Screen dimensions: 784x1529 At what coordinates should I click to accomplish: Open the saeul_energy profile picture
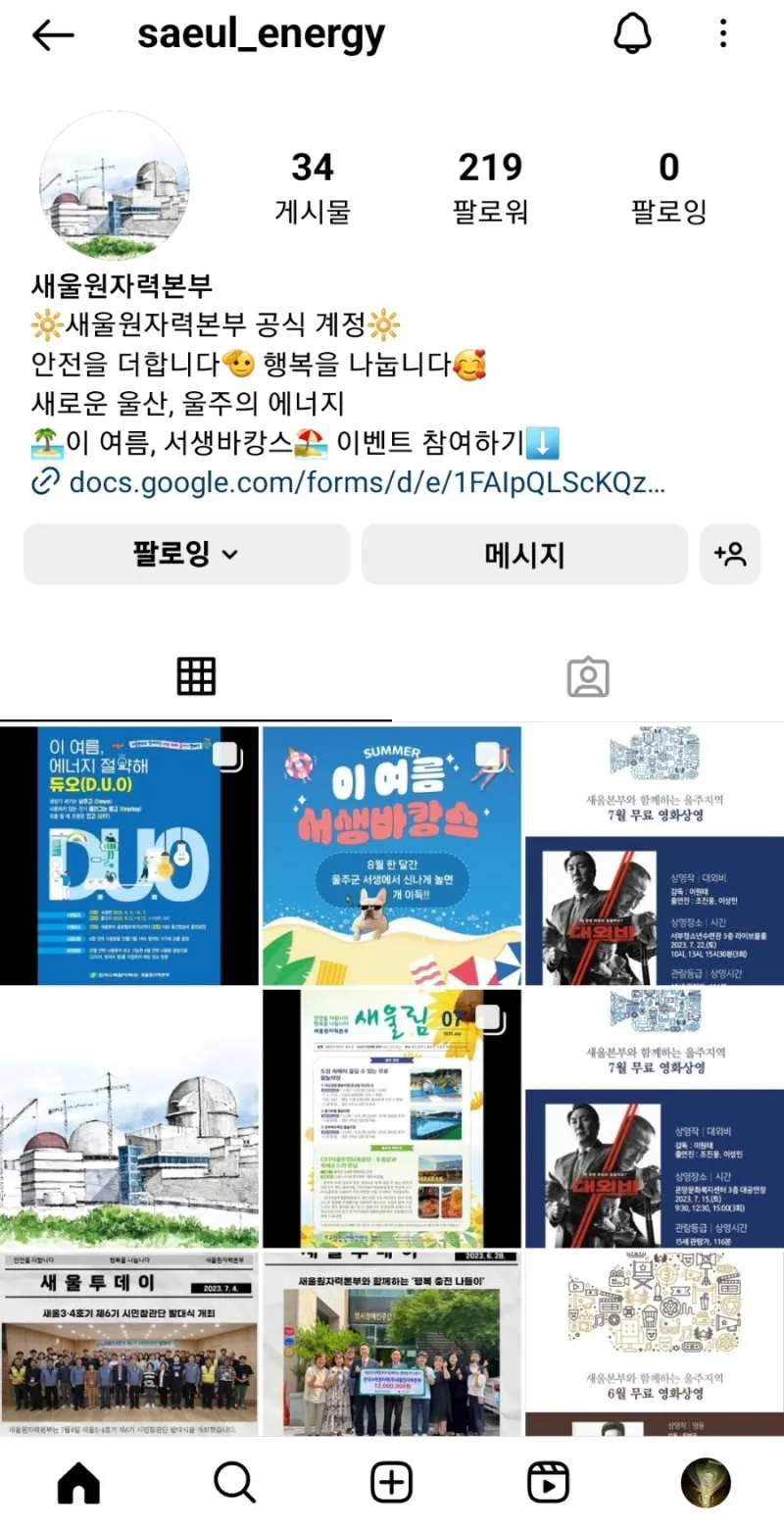(114, 185)
